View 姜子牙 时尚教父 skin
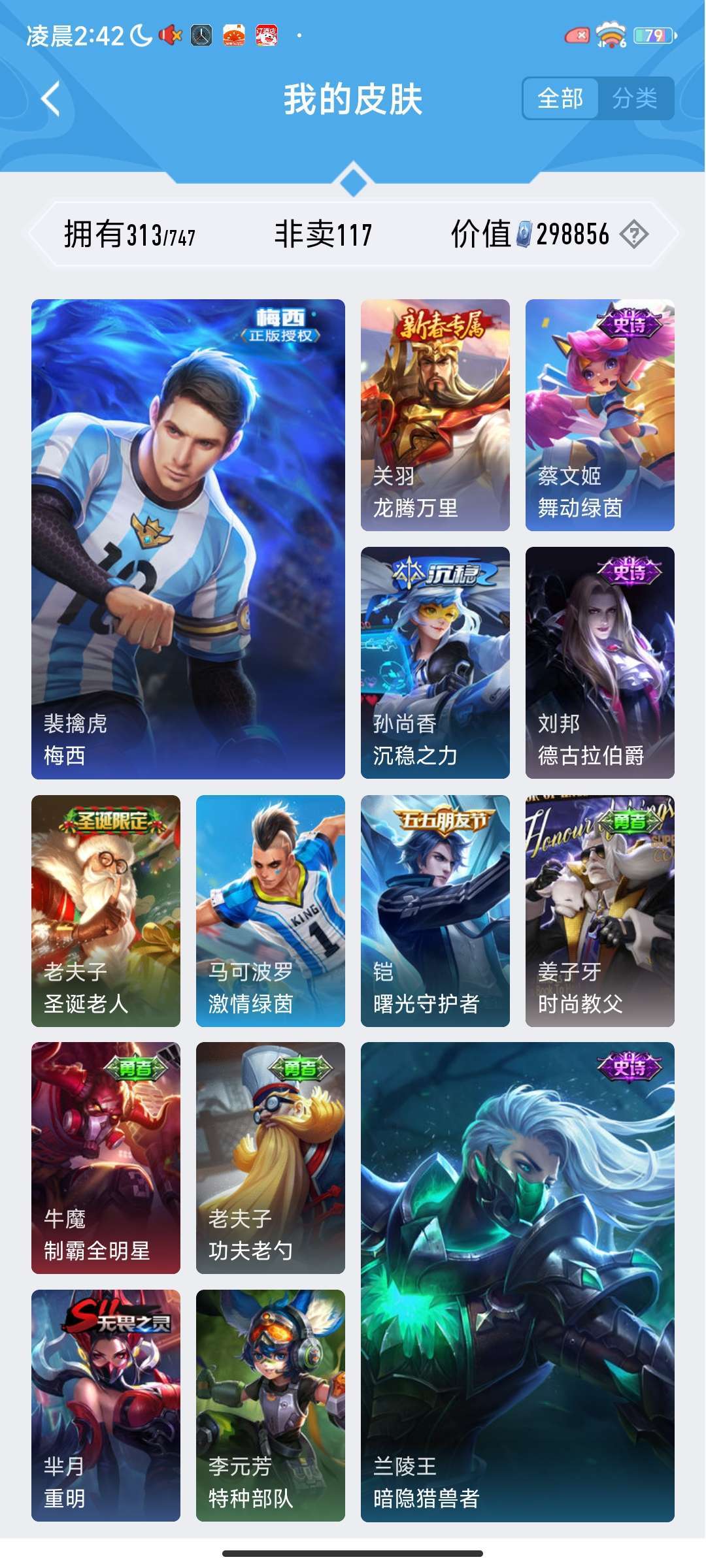This screenshot has height=1568, width=706. pyautogui.click(x=600, y=911)
